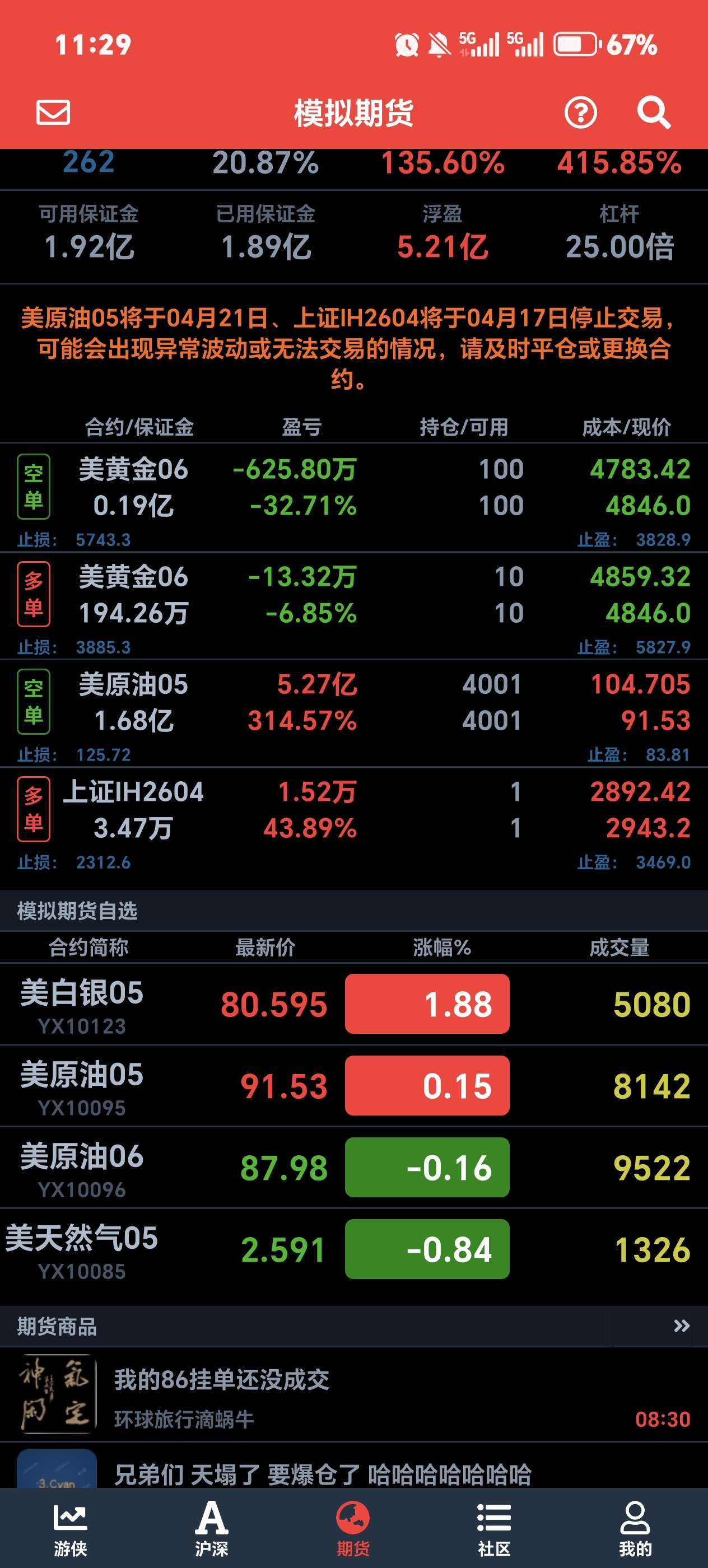Image resolution: width=708 pixels, height=1568 pixels.
Task: Switch to the 沪深 tab
Action: pyautogui.click(x=212, y=1529)
